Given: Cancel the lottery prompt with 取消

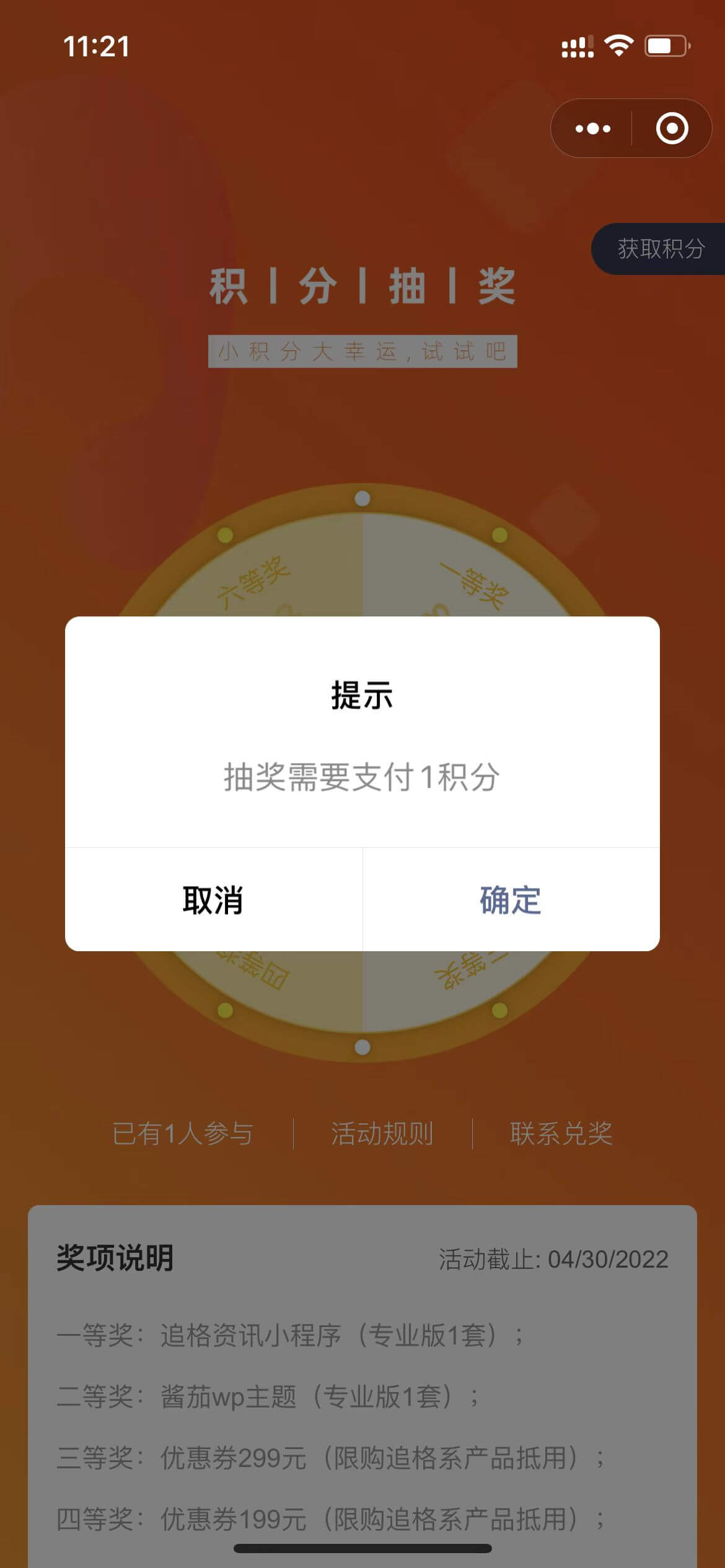Looking at the screenshot, I should [x=213, y=900].
